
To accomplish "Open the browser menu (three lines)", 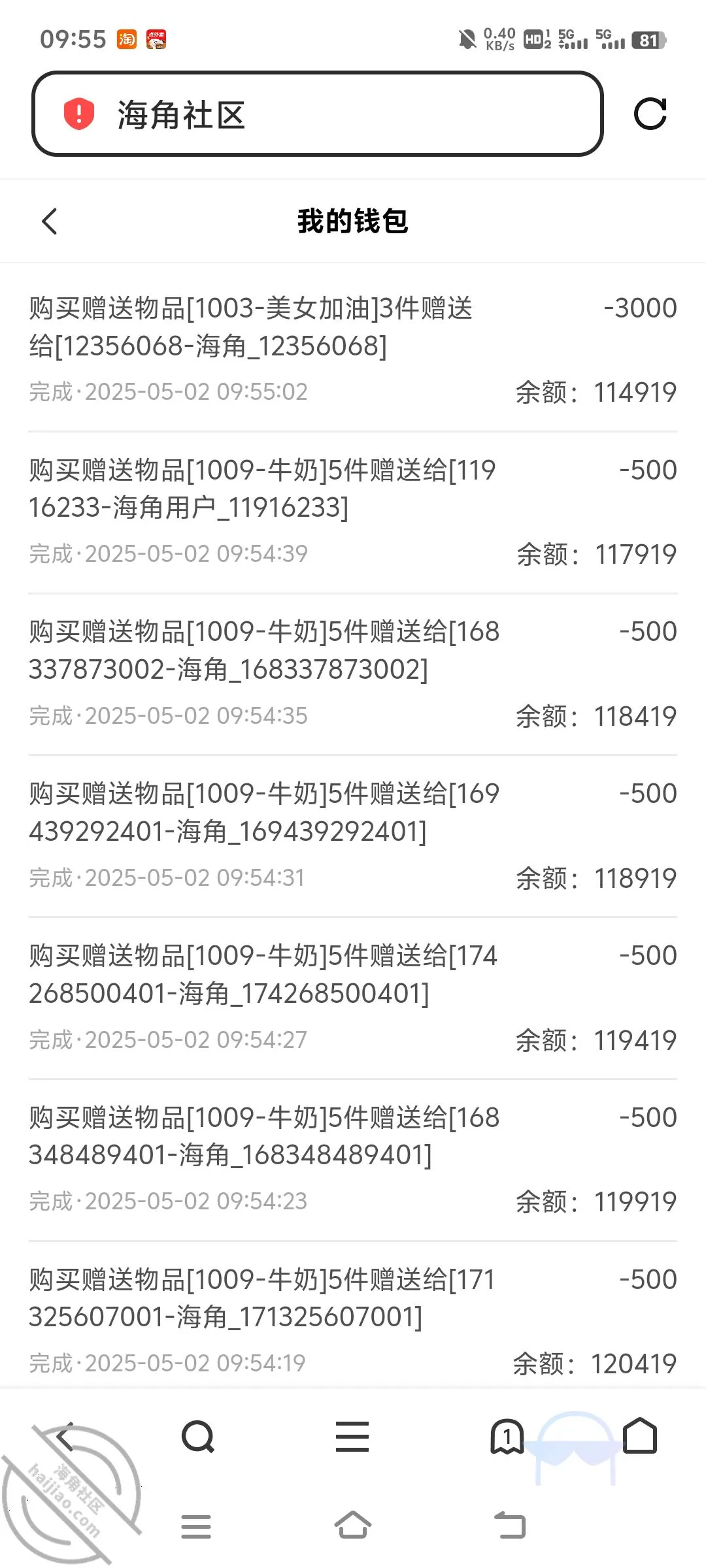I will pyautogui.click(x=352, y=1437).
